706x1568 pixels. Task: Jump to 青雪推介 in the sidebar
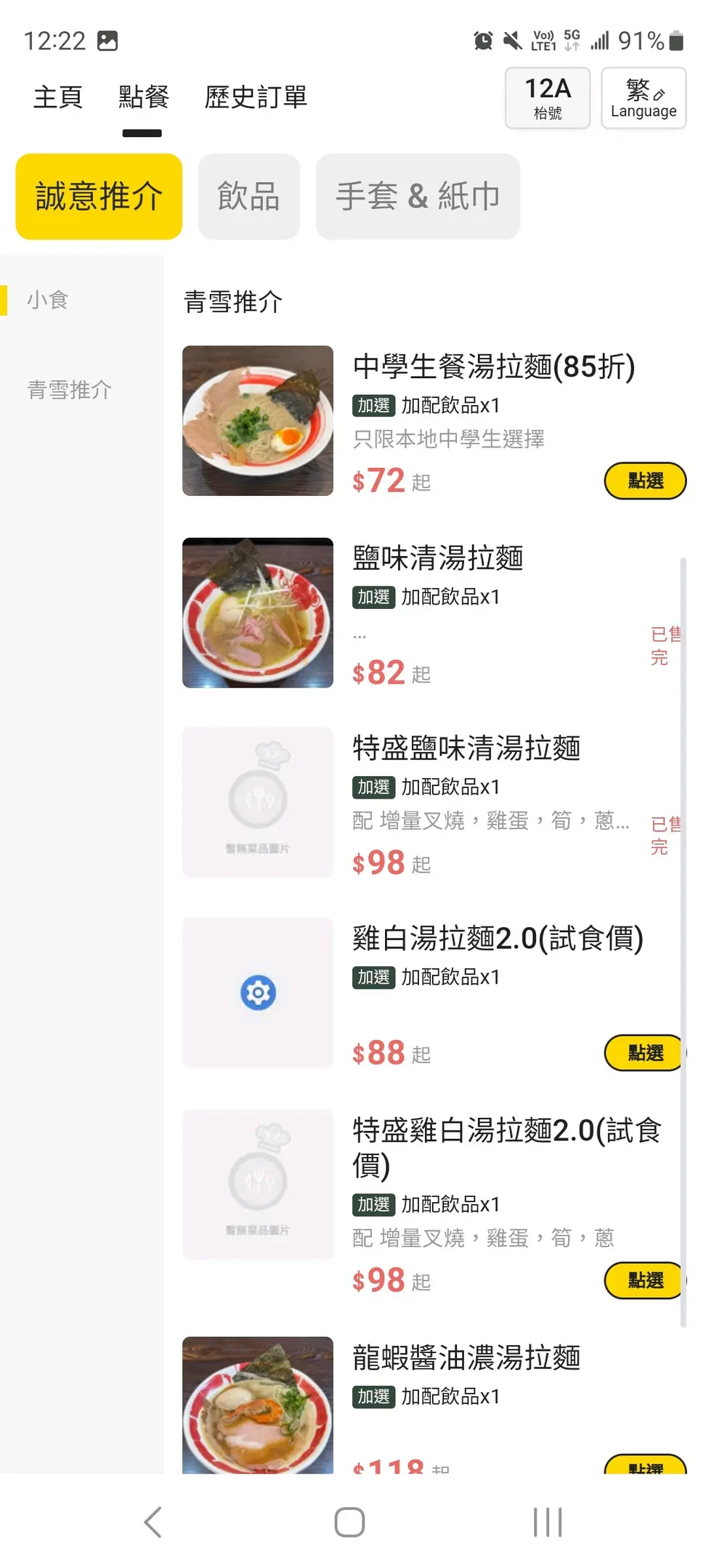click(69, 390)
